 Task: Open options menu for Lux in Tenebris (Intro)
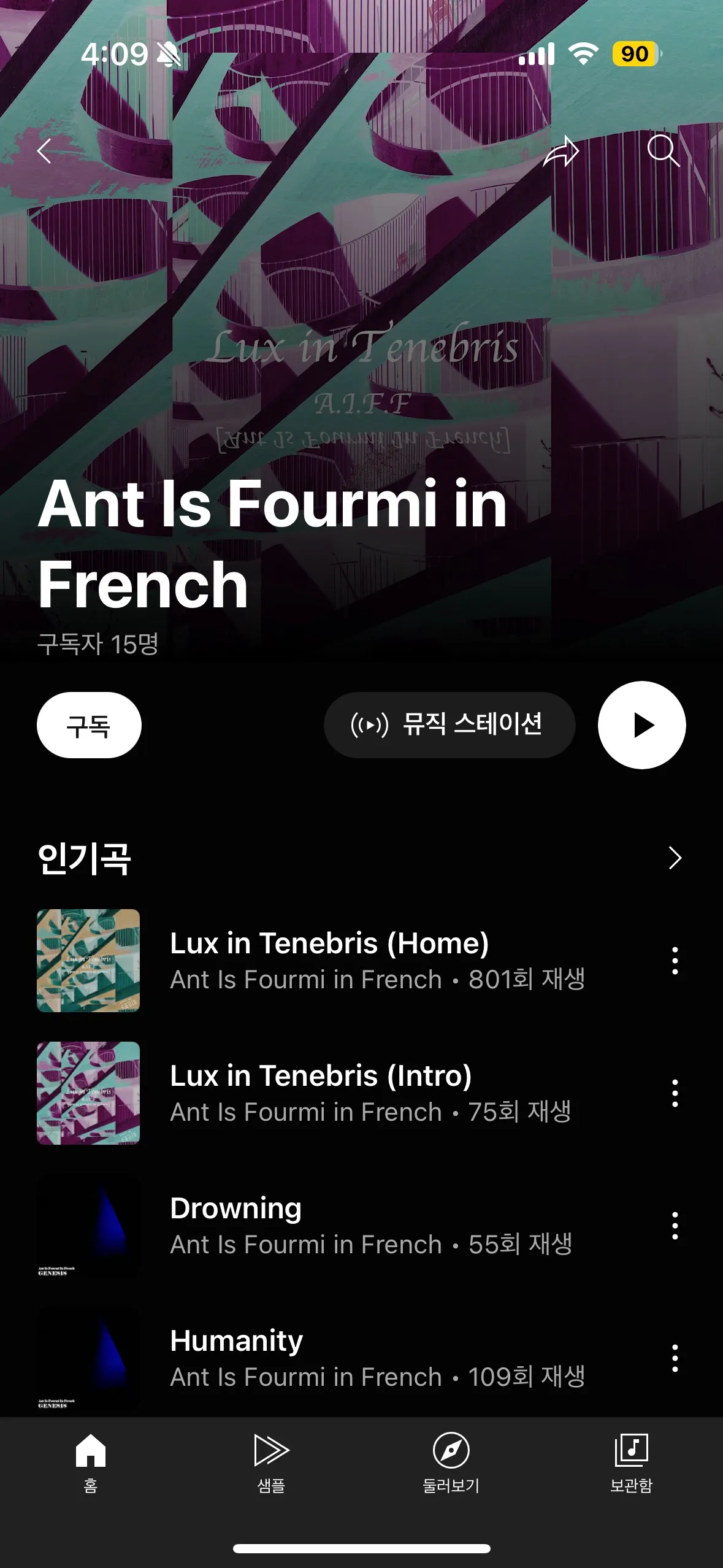point(675,1092)
